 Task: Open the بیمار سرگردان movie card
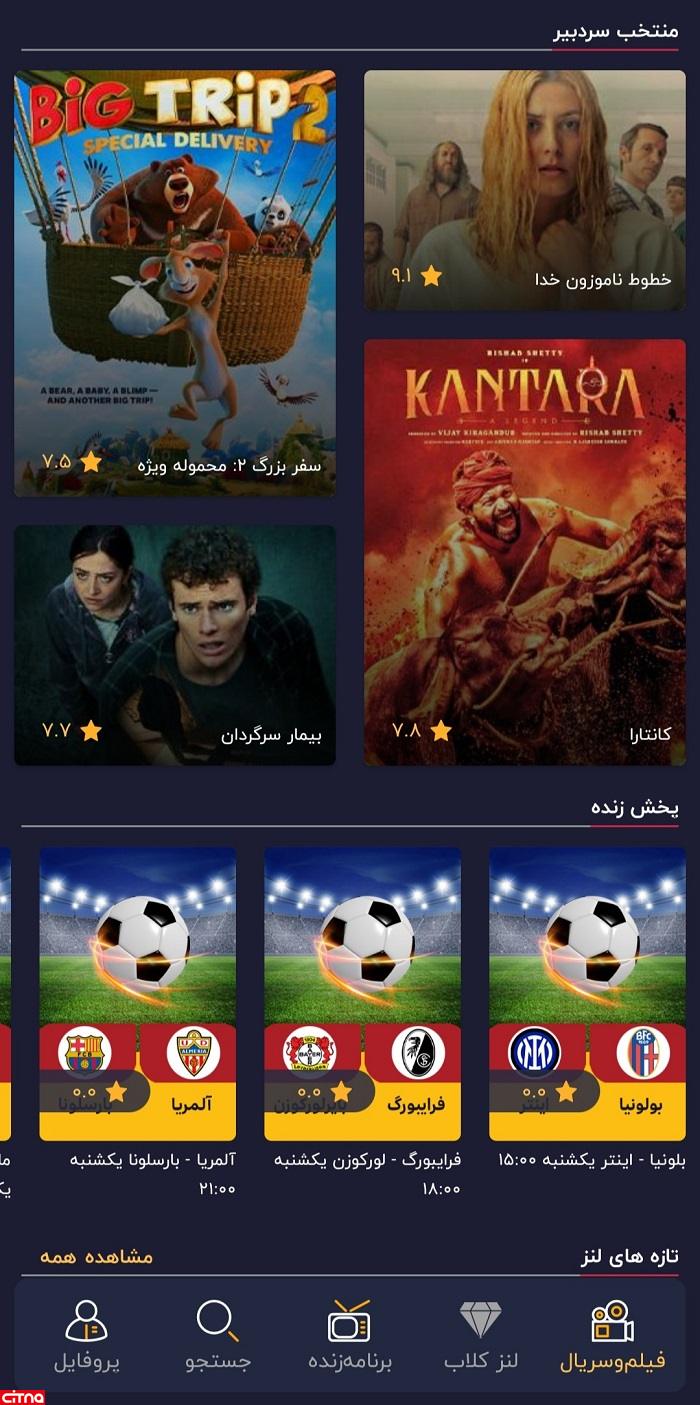[175, 645]
